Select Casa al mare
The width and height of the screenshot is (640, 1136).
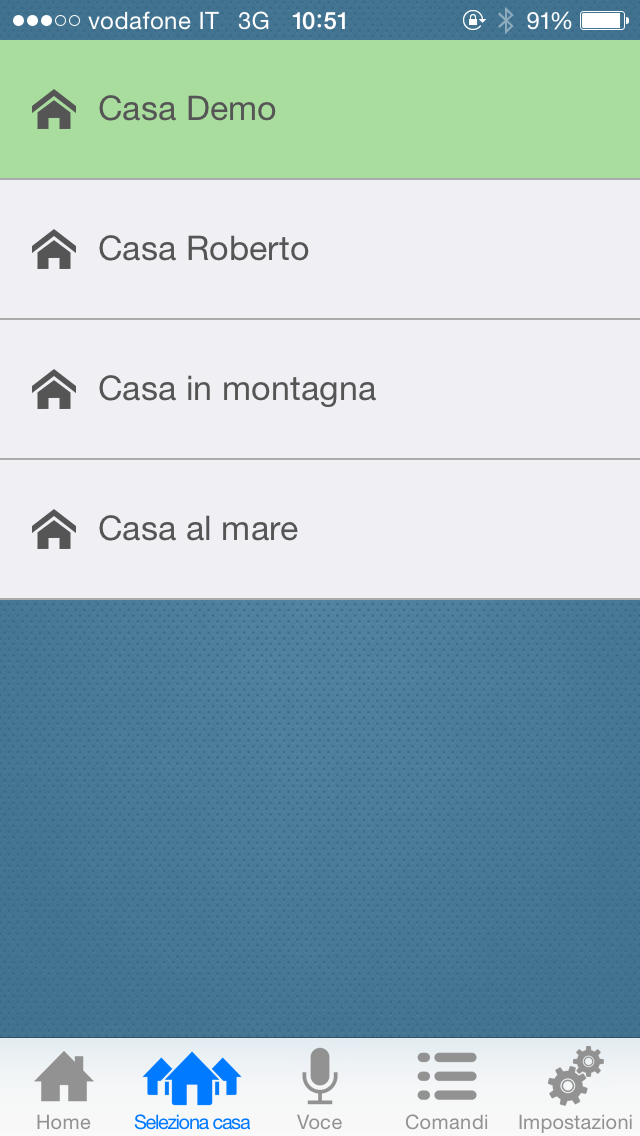[x=320, y=529]
